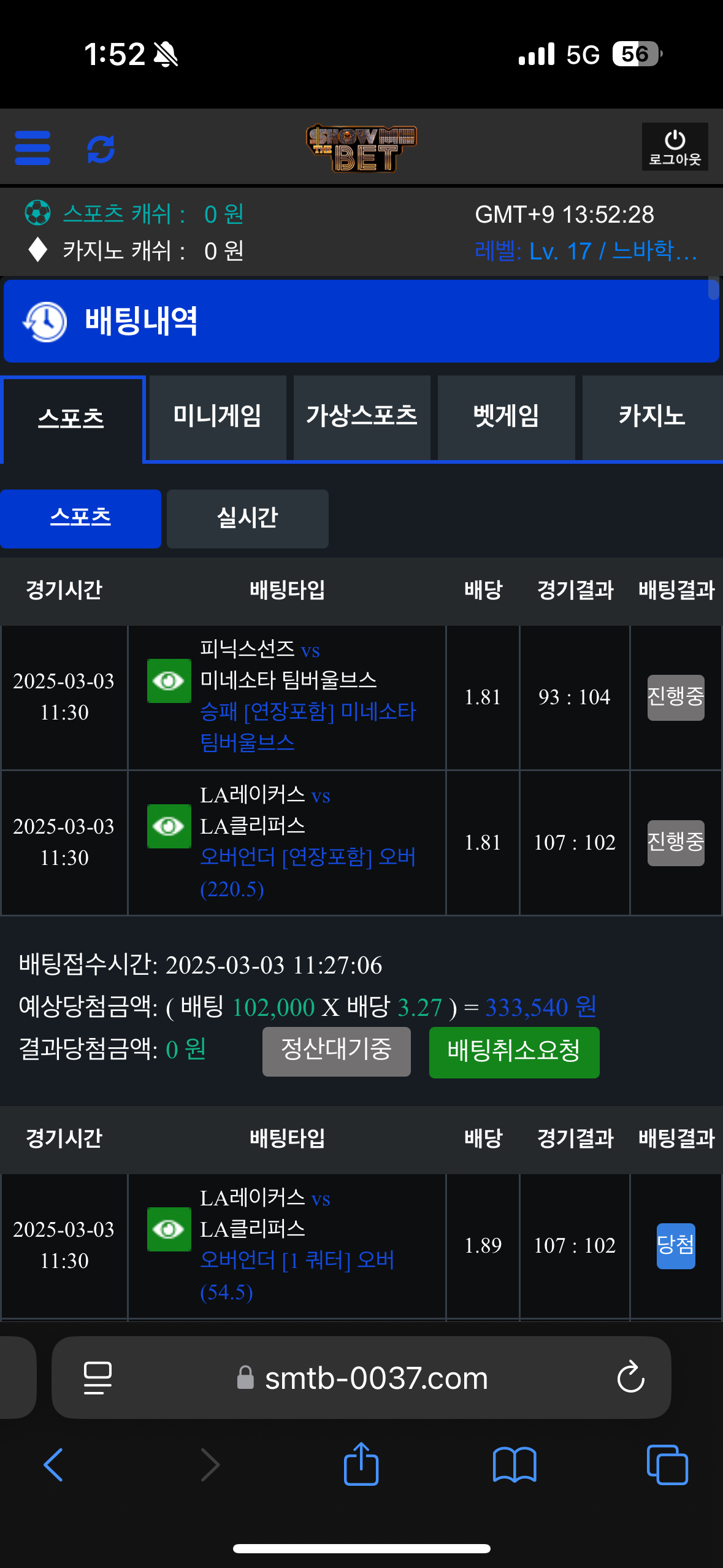Viewport: 723px width, 1568px height.
Task: Open the Safari share sheet
Action: [361, 1464]
